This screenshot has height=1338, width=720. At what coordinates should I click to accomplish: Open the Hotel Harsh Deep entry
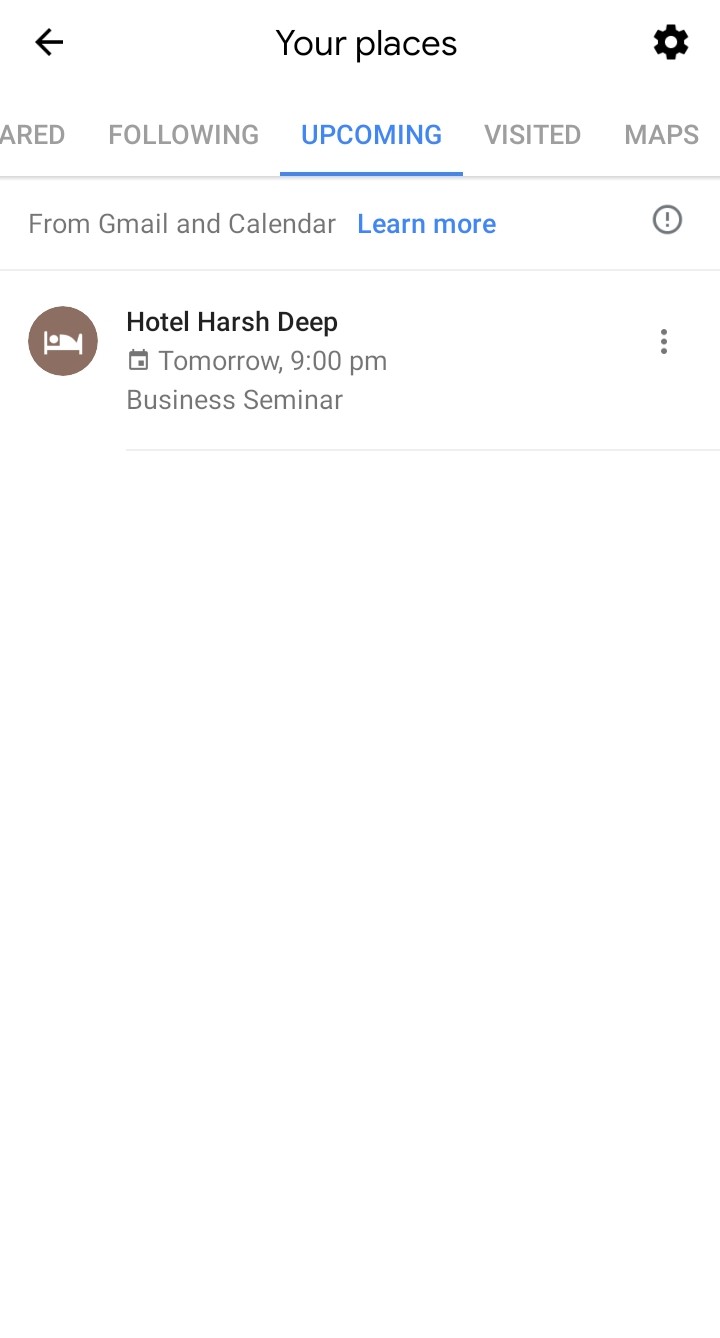click(x=360, y=360)
